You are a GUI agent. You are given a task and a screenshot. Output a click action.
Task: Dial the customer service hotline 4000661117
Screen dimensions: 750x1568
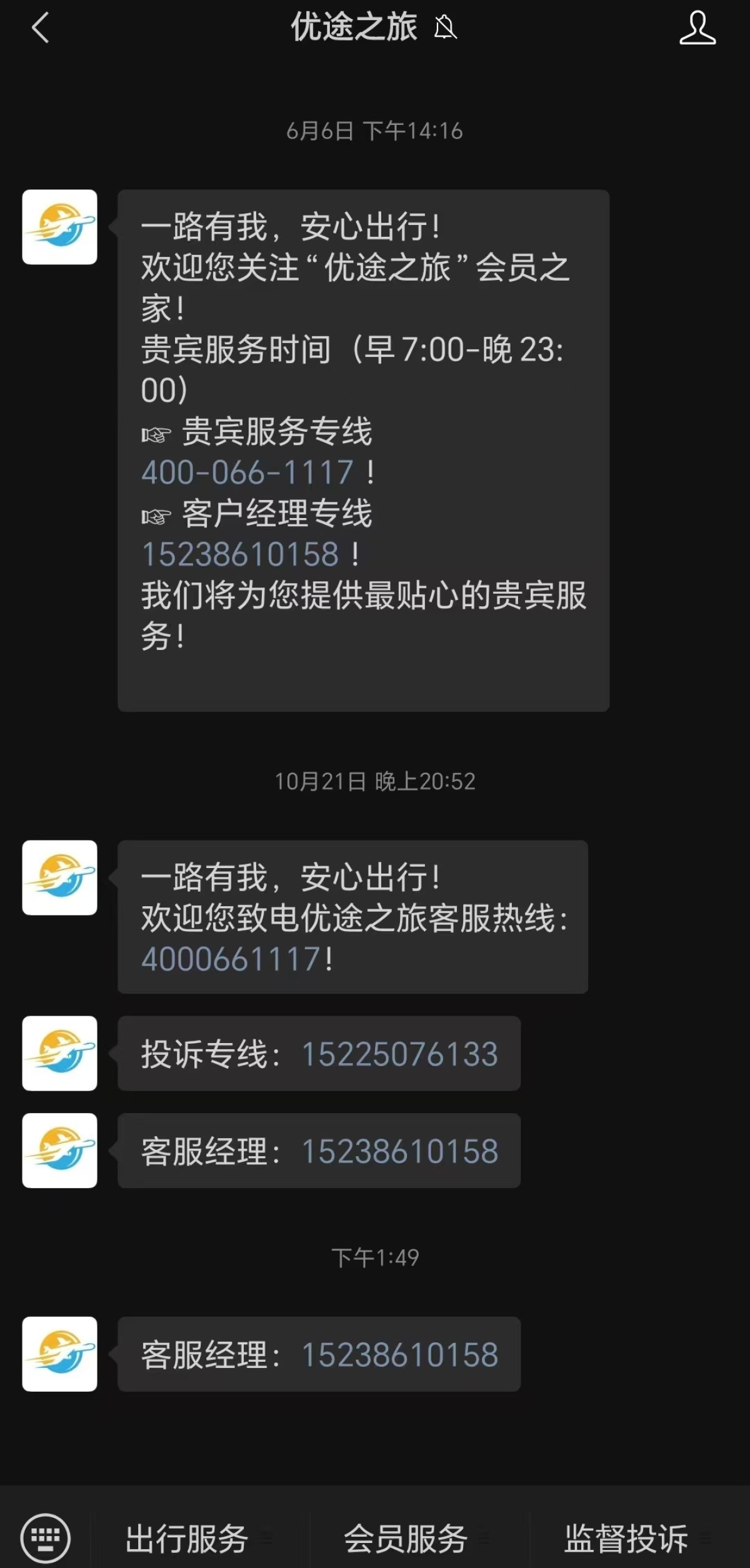231,959
